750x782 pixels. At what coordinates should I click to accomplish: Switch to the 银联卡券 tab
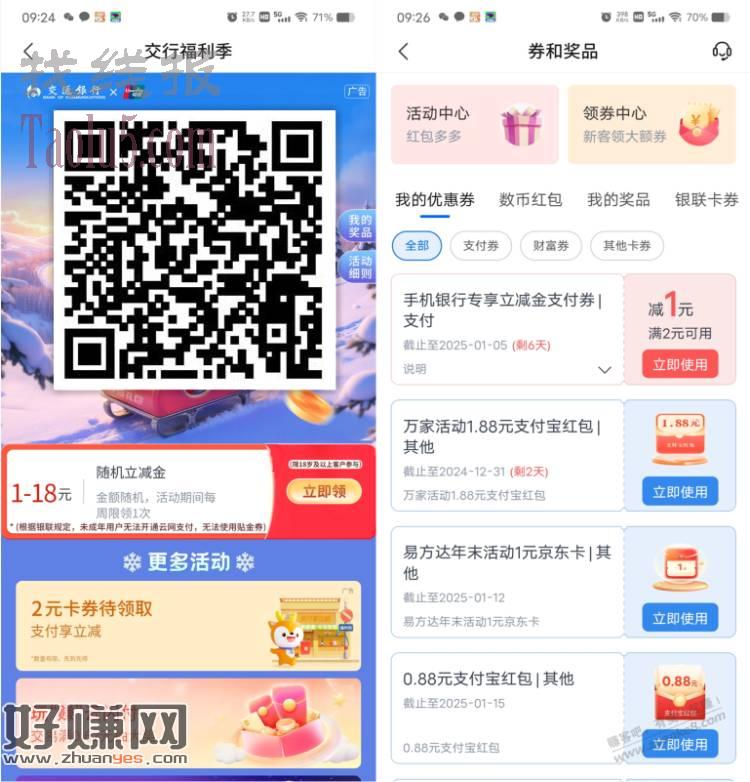point(706,200)
